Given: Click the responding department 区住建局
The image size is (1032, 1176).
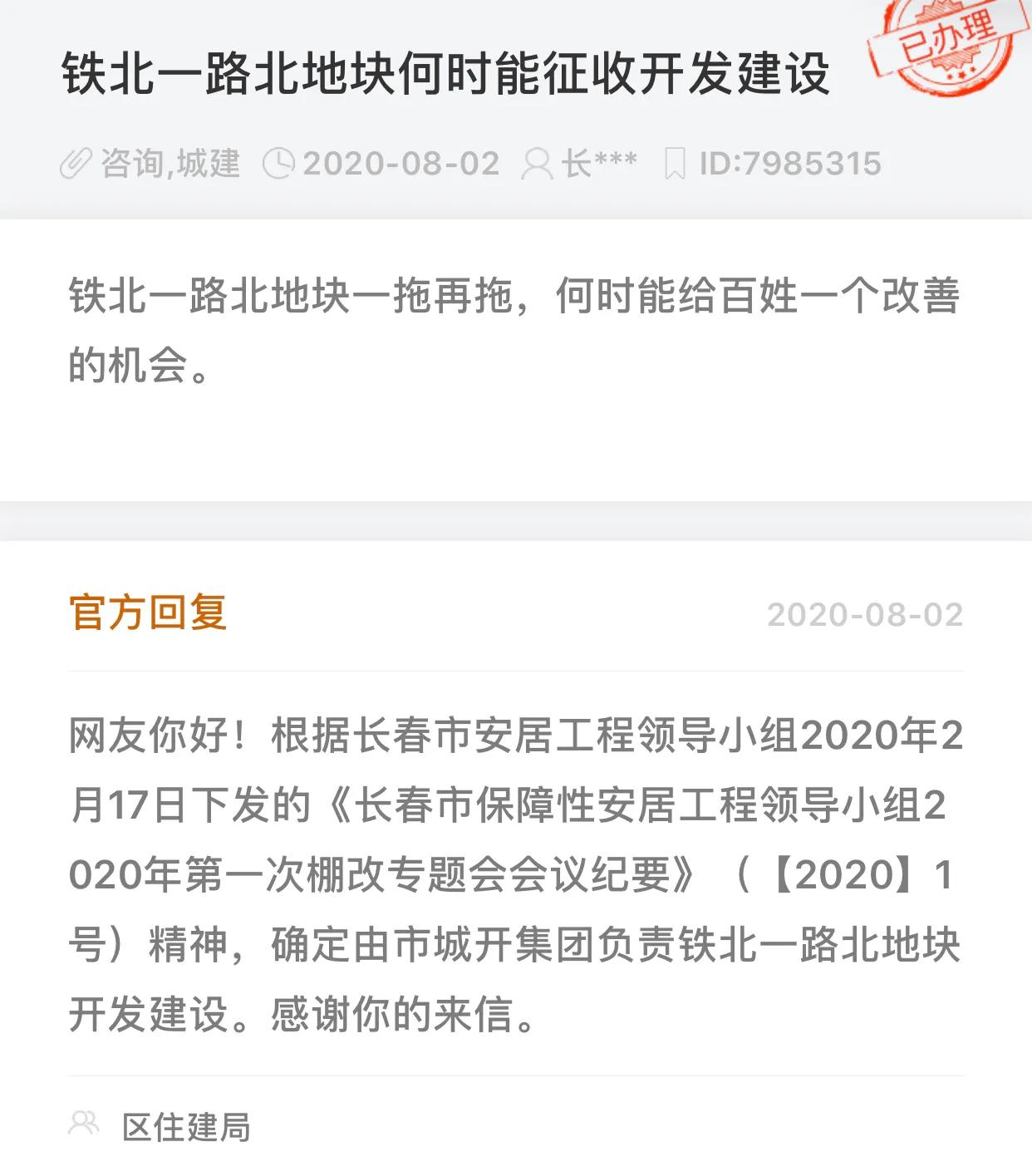Looking at the screenshot, I should pos(187,1126).
